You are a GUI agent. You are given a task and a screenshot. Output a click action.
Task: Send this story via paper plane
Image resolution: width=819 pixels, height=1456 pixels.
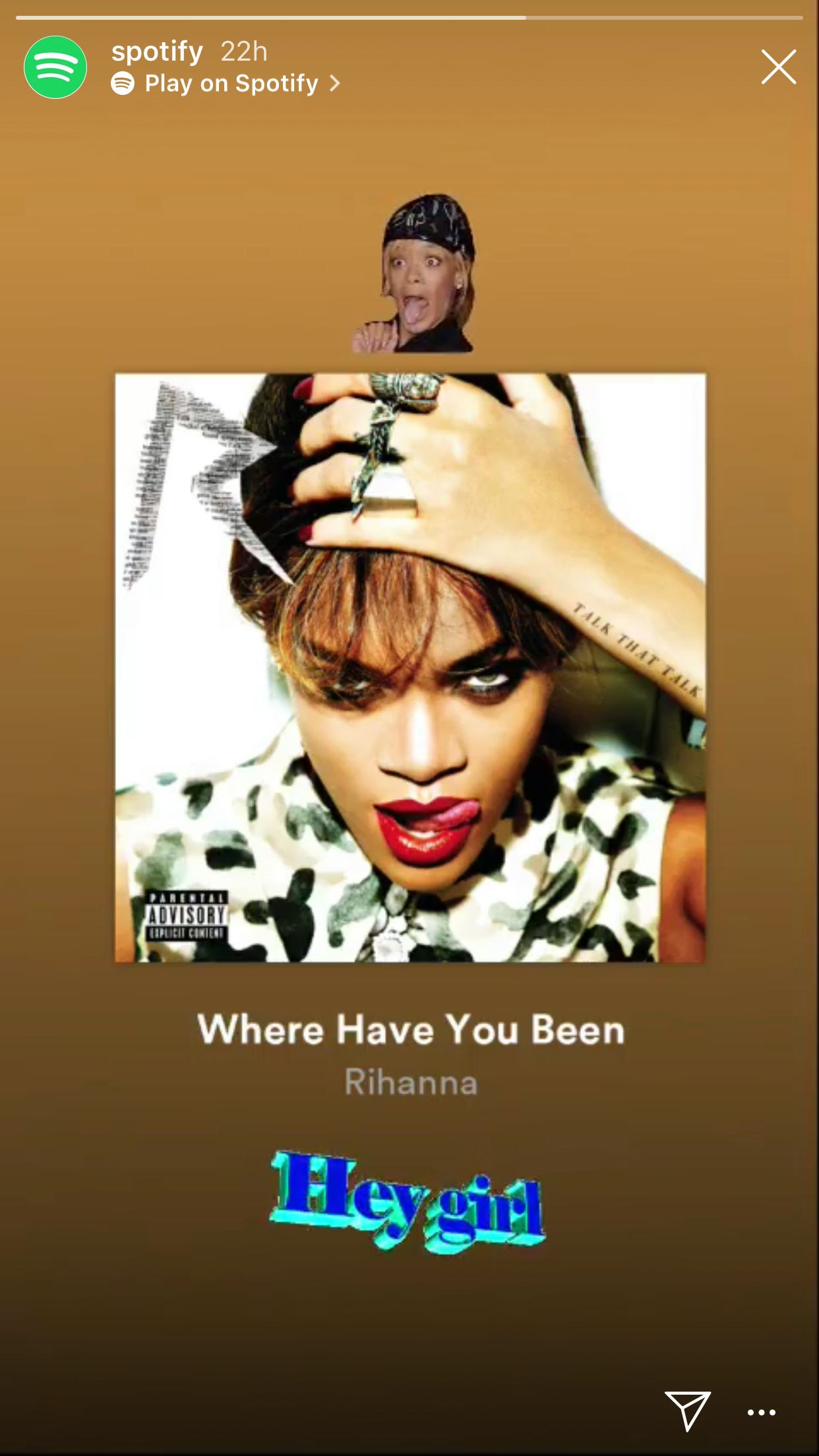click(687, 1410)
